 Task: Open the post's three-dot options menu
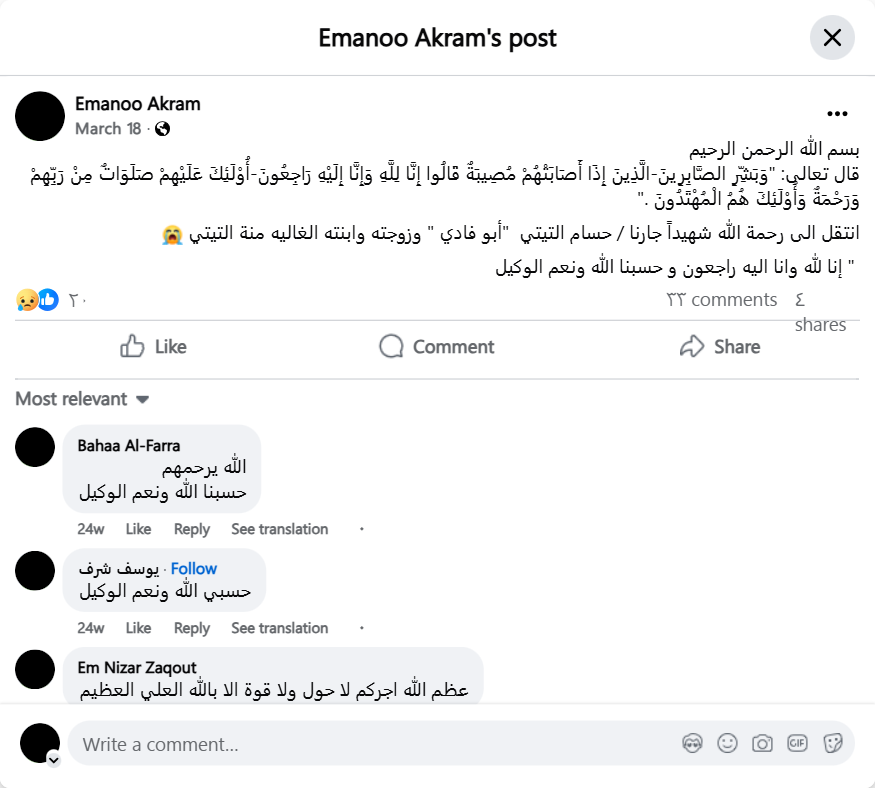pyautogui.click(x=837, y=114)
